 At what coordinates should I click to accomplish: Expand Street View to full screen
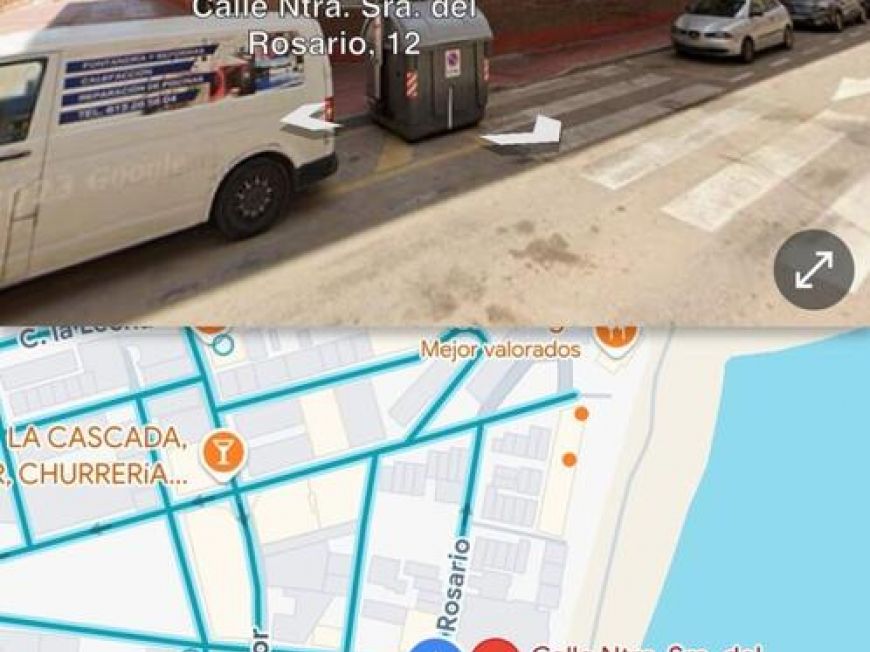click(813, 270)
